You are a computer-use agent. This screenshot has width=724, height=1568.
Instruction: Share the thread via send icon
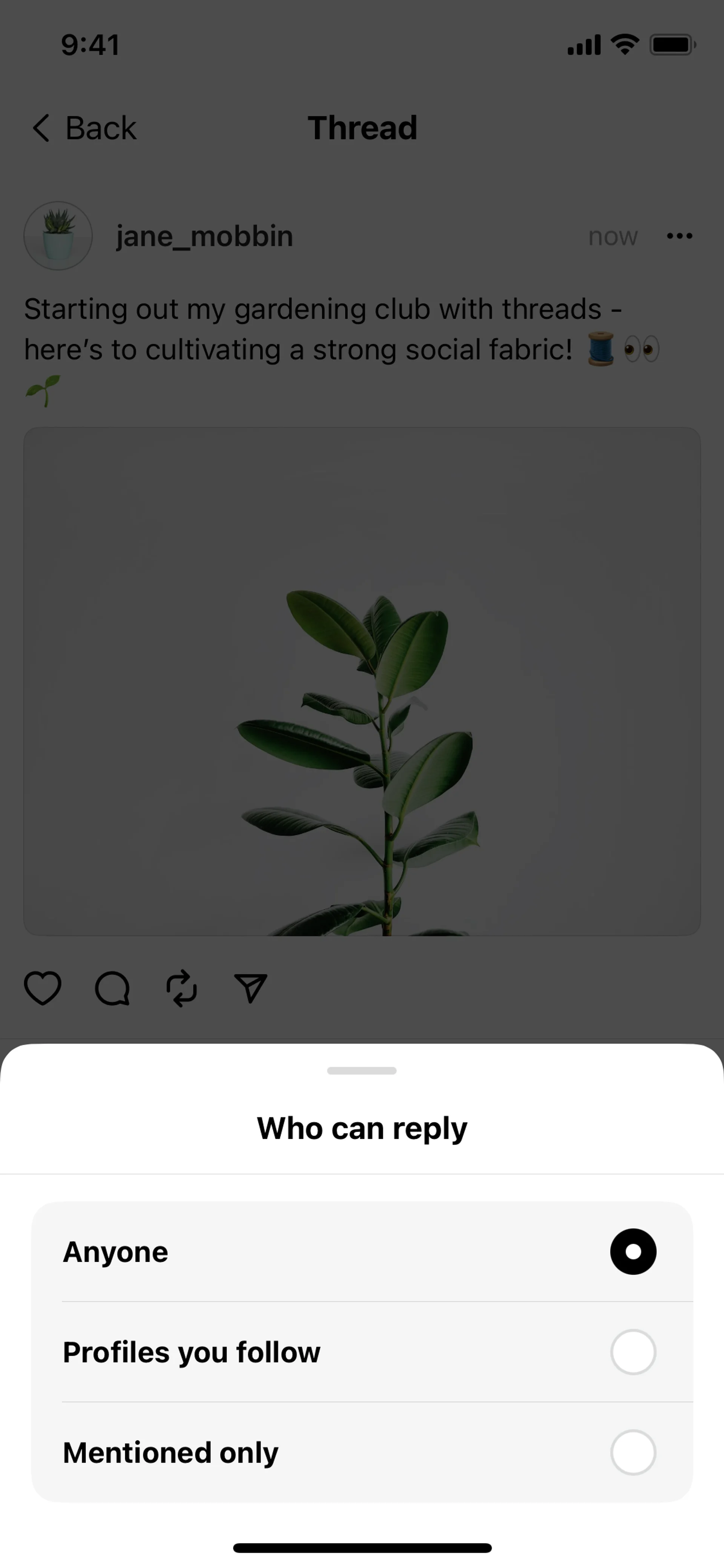point(251,987)
